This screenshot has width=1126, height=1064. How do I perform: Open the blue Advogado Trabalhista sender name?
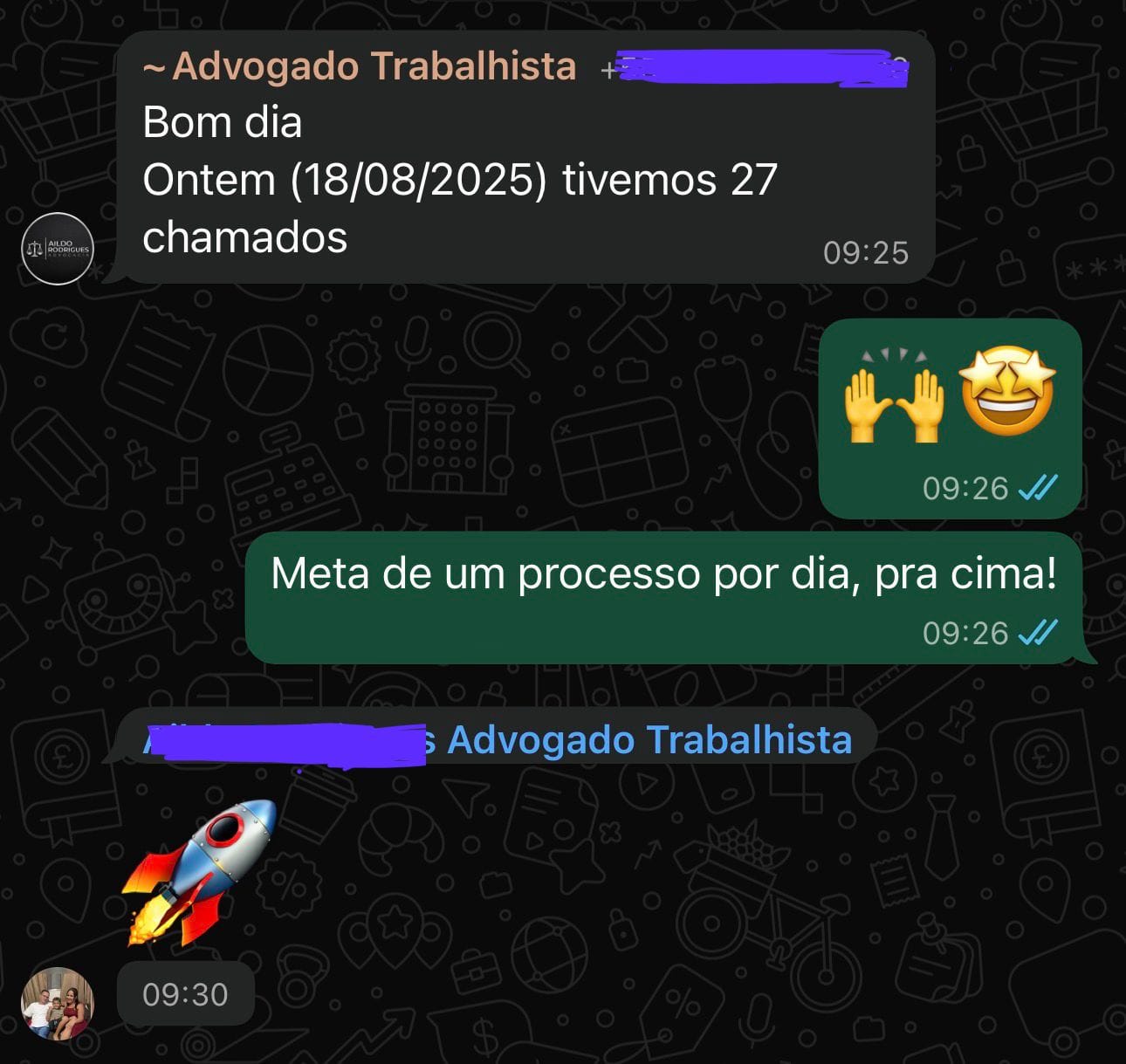[649, 739]
